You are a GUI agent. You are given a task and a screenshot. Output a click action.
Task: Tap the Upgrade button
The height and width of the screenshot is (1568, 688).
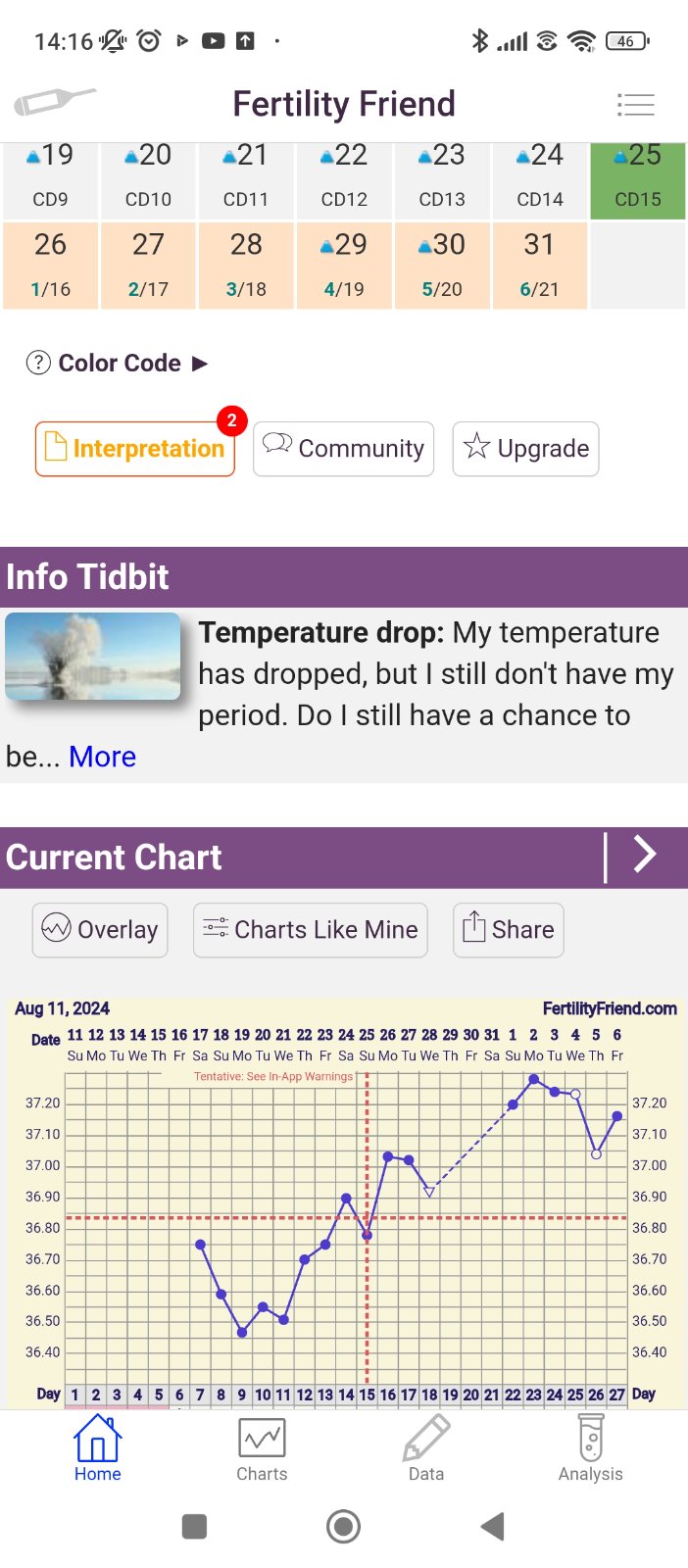click(525, 449)
